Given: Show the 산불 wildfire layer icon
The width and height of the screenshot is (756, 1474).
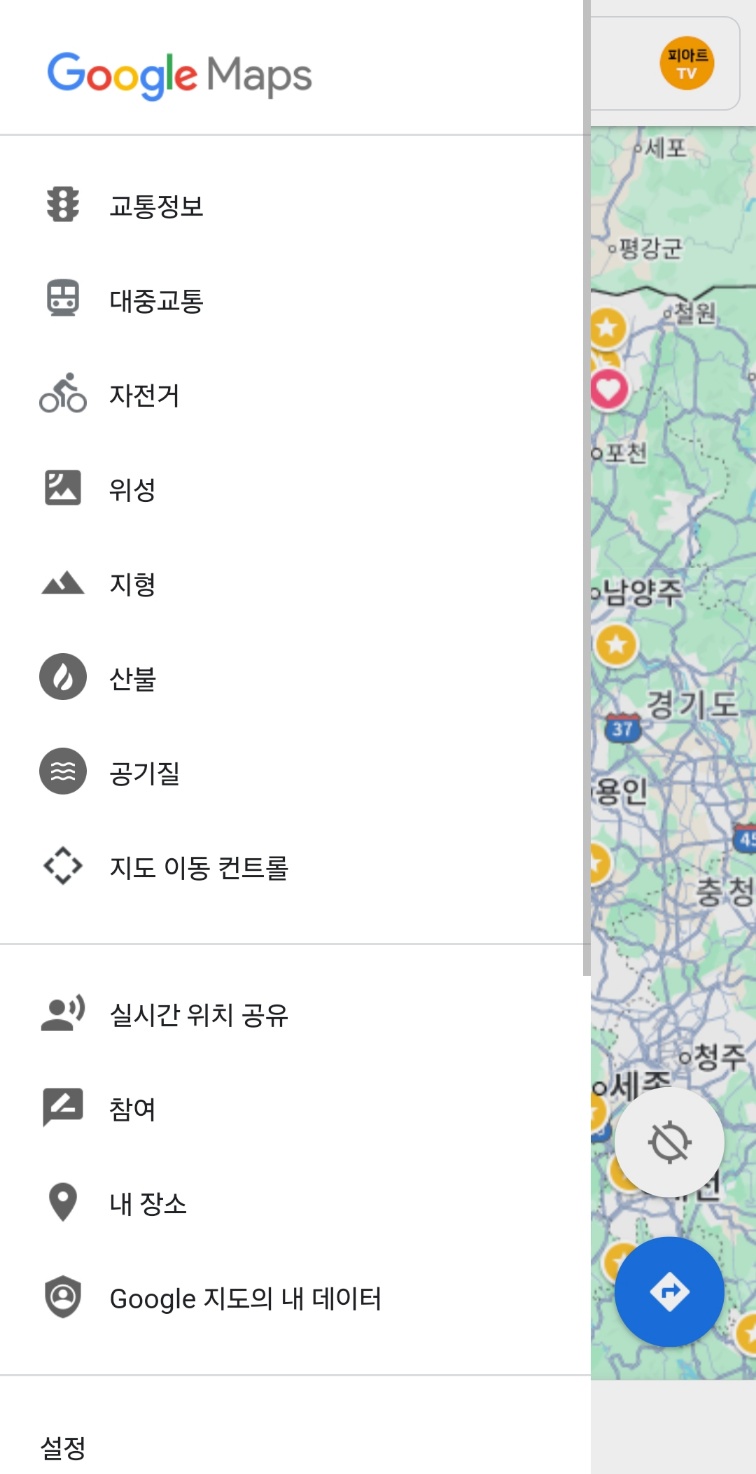Looking at the screenshot, I should [x=62, y=677].
